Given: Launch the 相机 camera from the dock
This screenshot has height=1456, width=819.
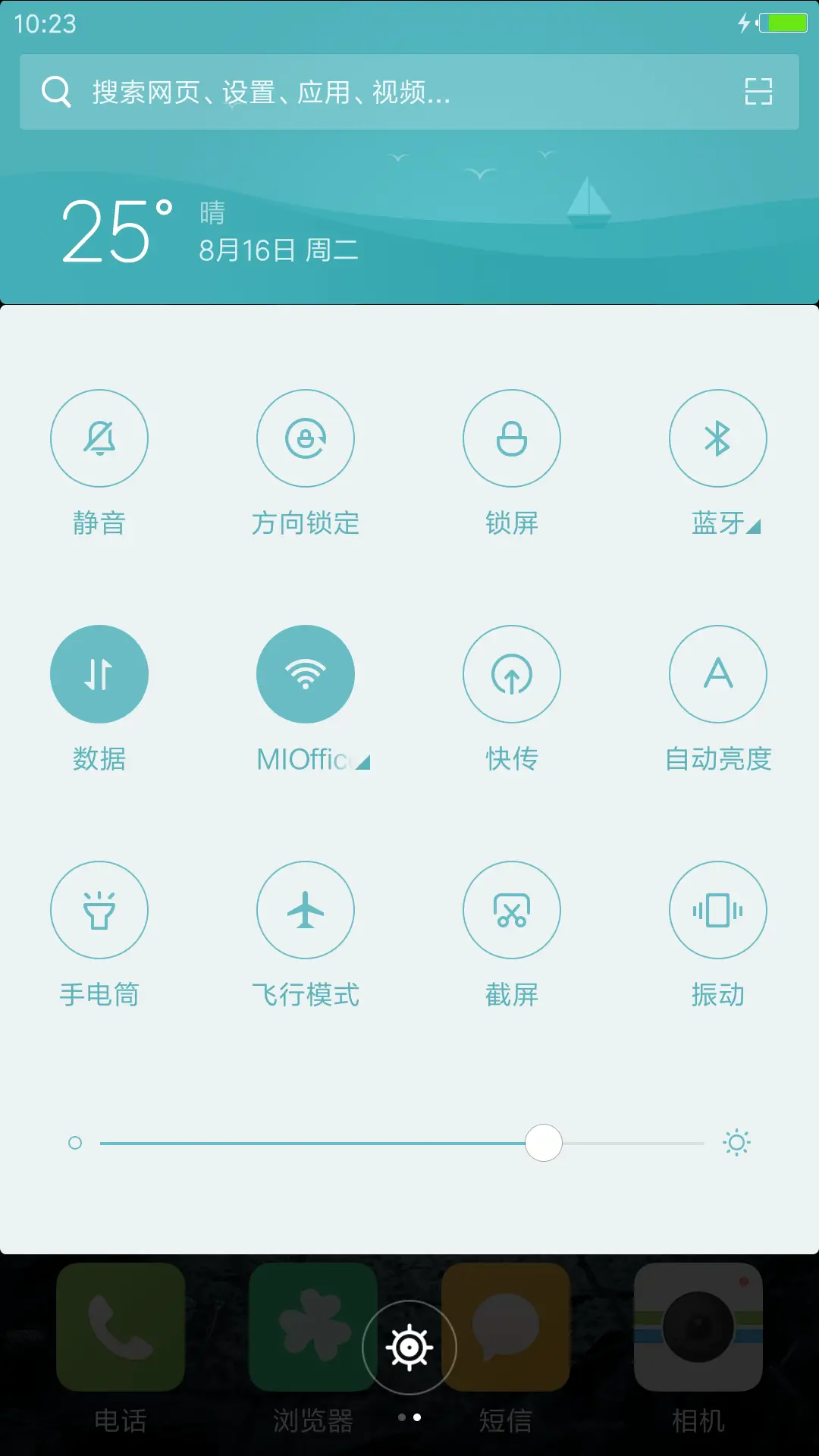Looking at the screenshot, I should (698, 1328).
